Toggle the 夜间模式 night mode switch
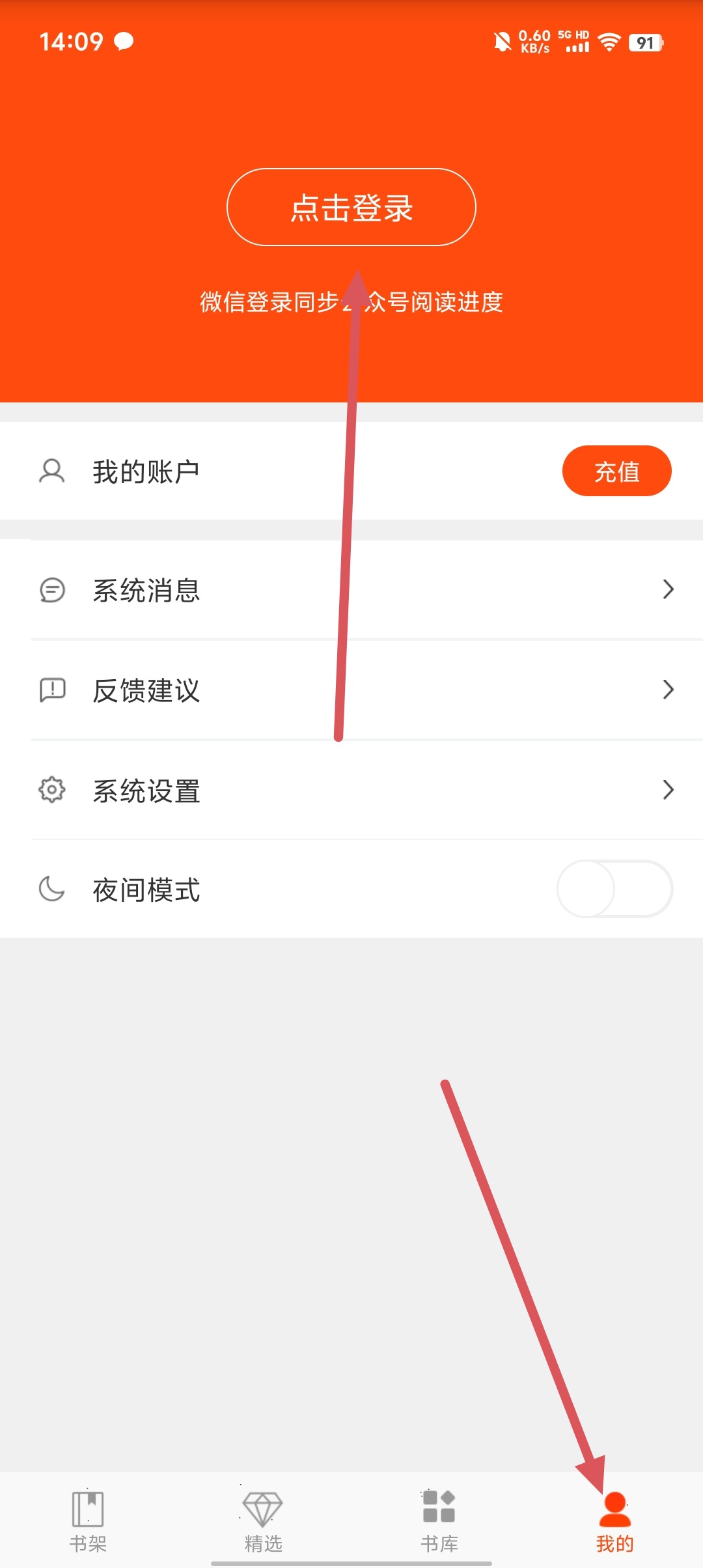This screenshot has height=1568, width=703. [x=614, y=889]
